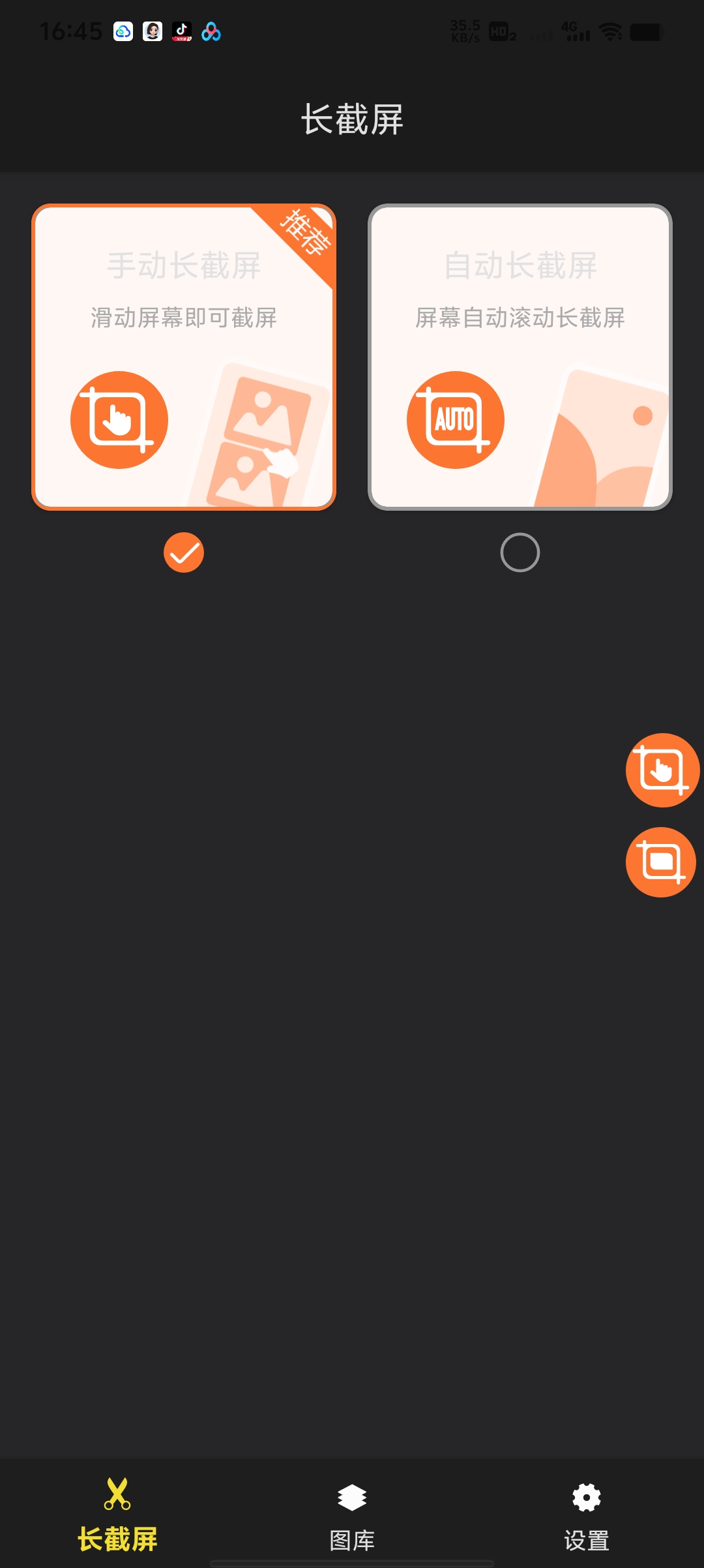Screen dimensions: 704x1568
Task: Choose the radio button under 自动长截屏
Action: click(520, 552)
